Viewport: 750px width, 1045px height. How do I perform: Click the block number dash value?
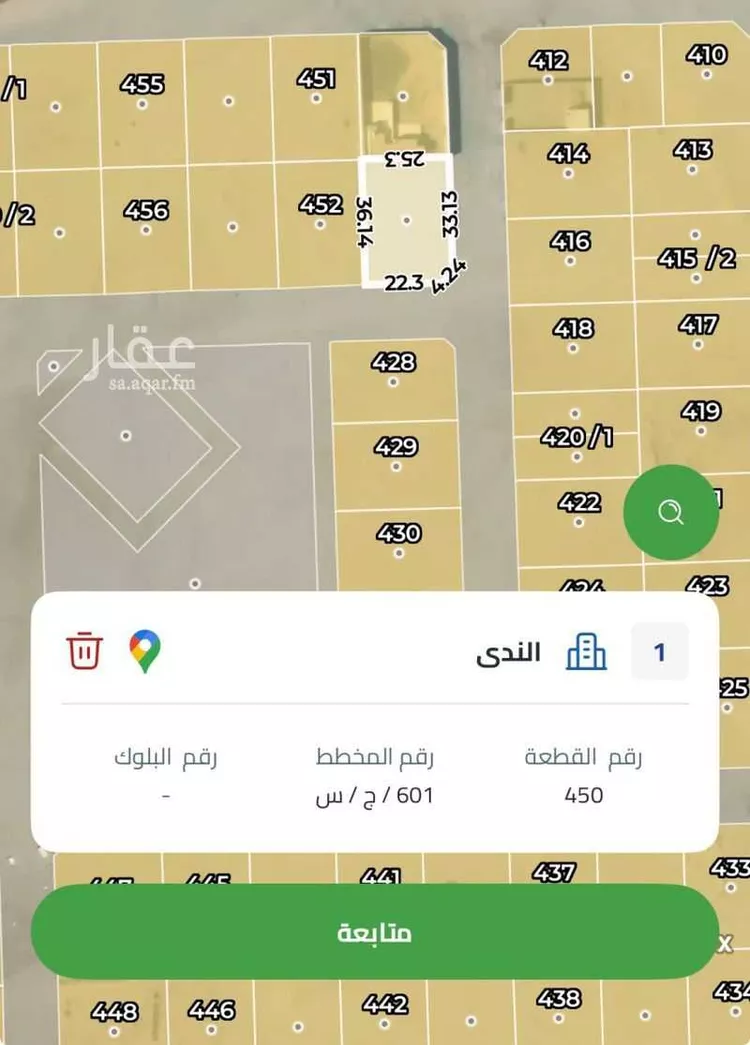point(166,796)
